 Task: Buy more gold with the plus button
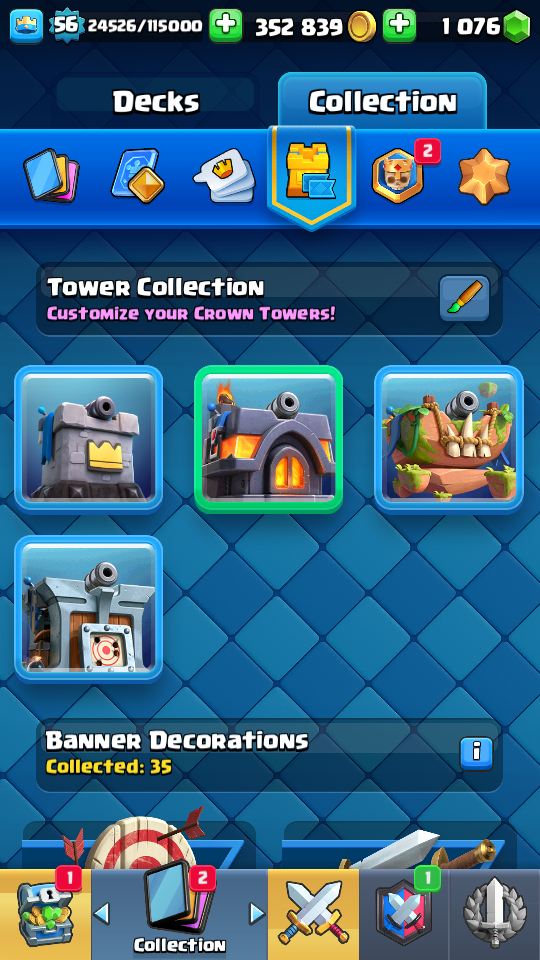pos(399,26)
